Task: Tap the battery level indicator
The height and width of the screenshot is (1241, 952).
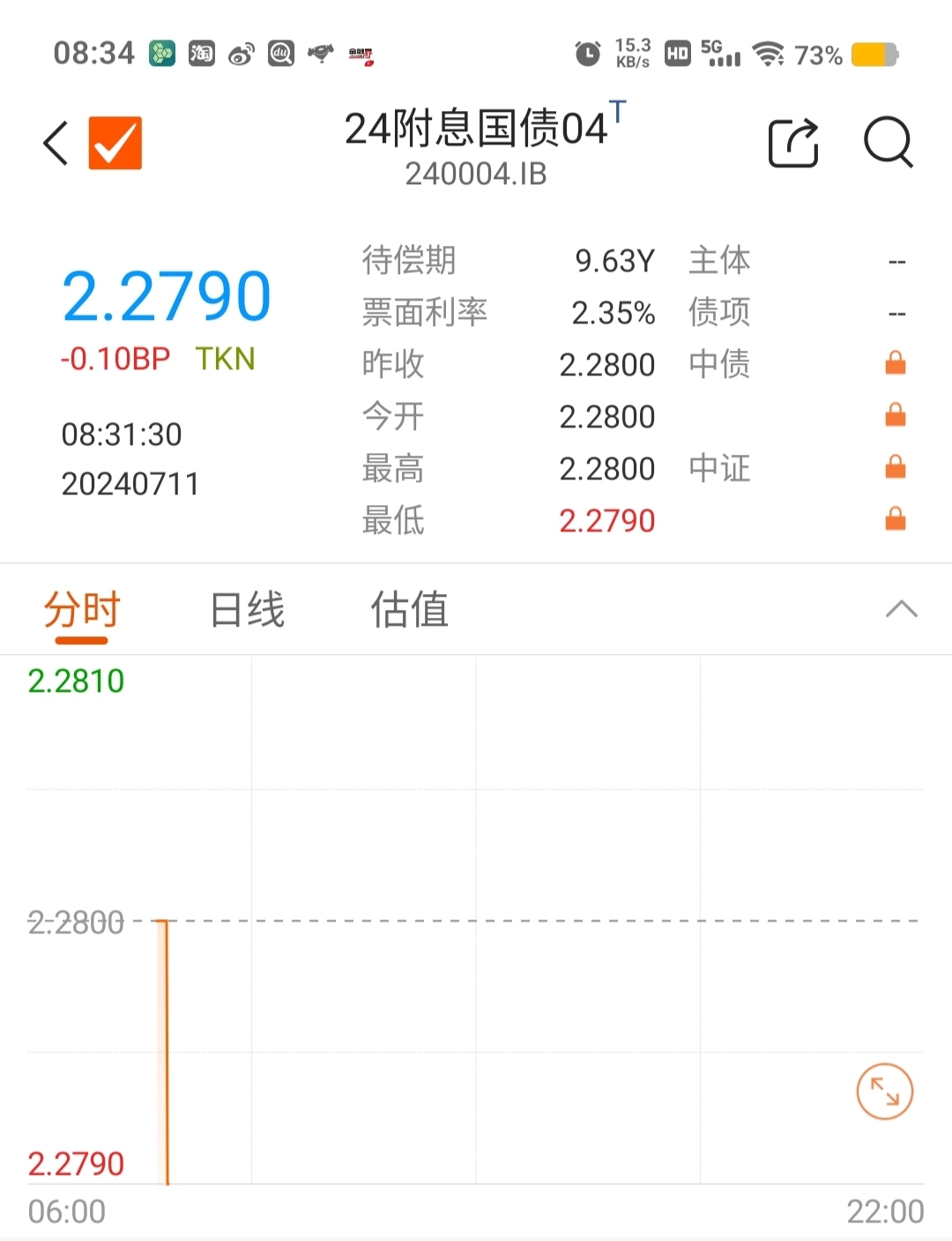Action: (876, 54)
